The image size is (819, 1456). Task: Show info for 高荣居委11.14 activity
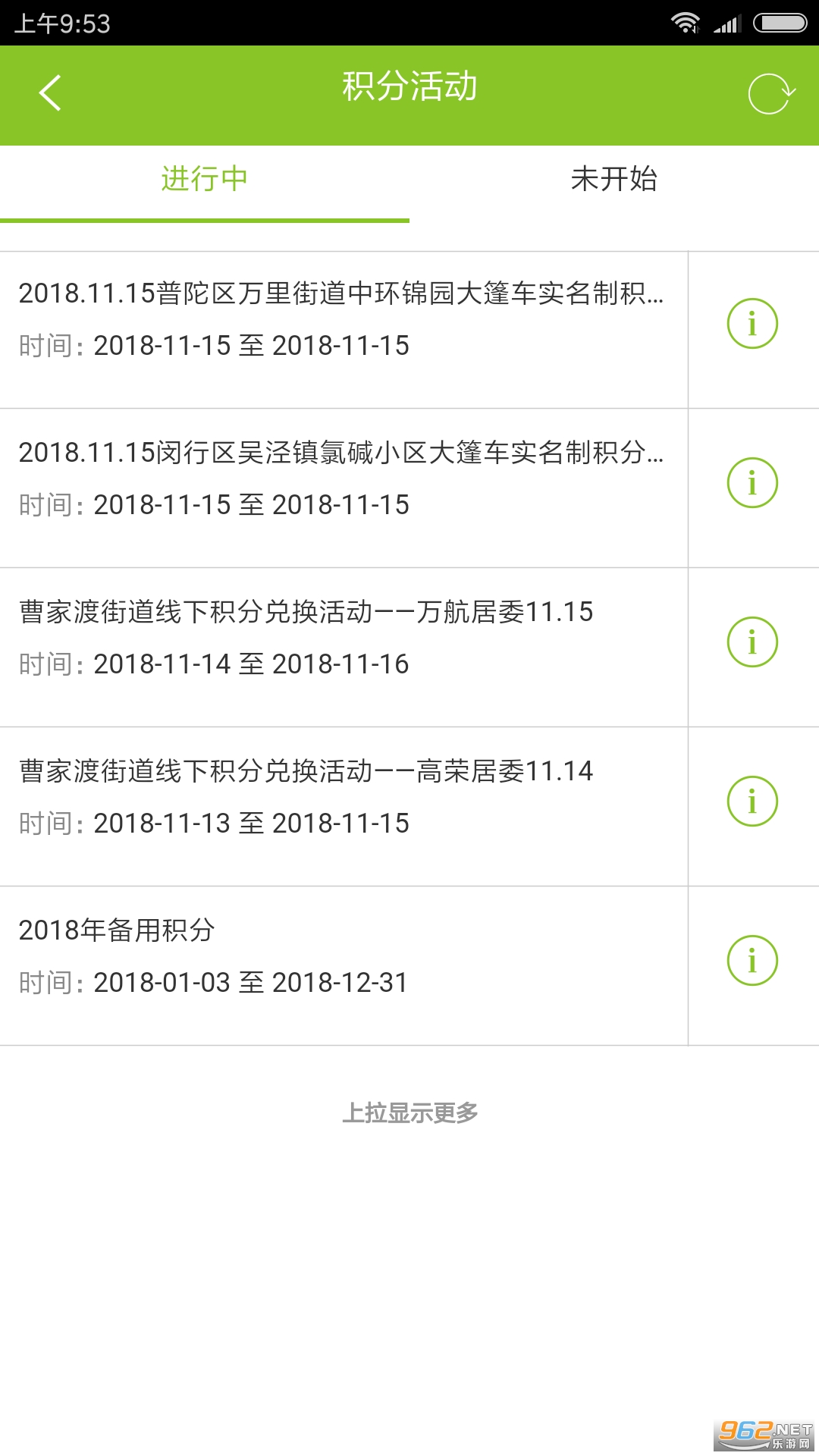[x=752, y=802]
